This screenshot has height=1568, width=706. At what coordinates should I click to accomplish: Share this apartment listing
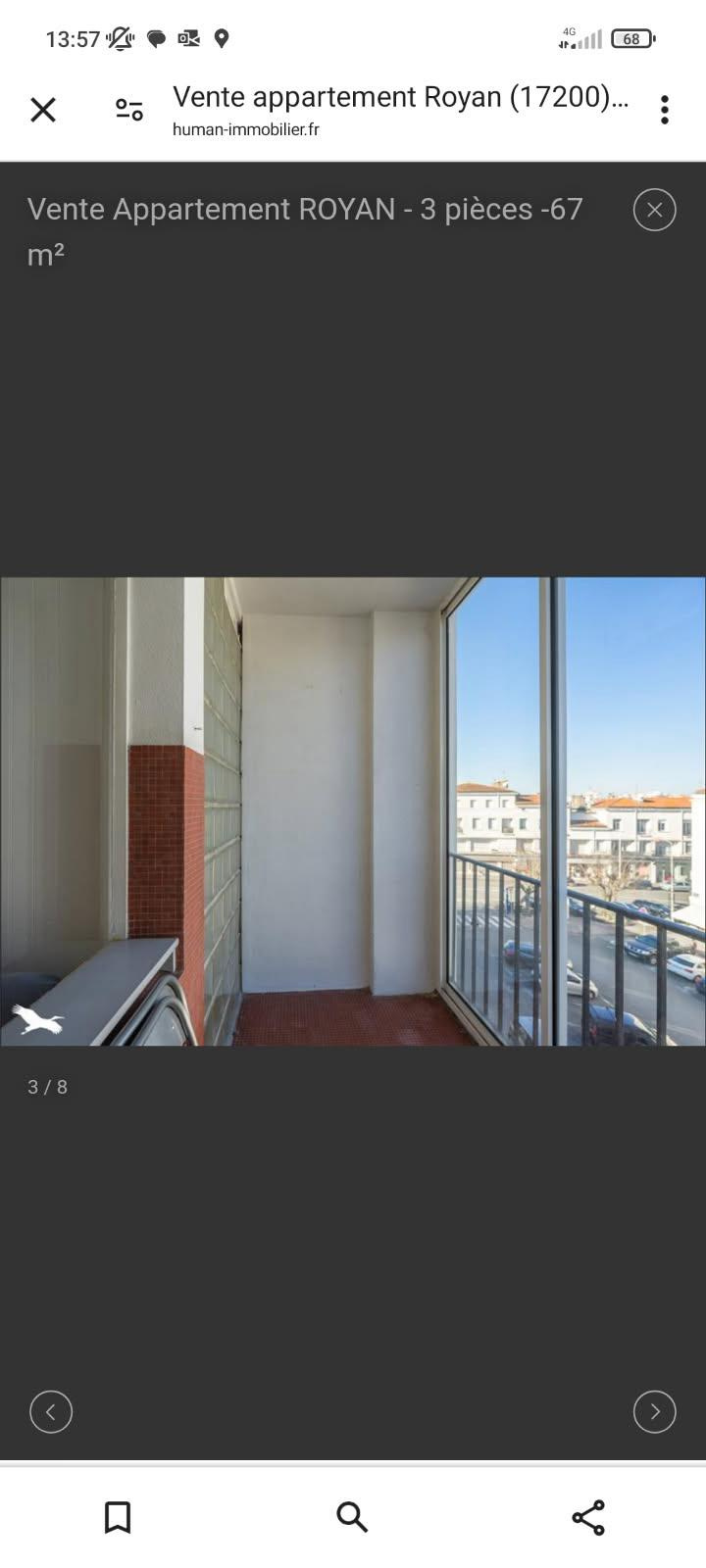coord(588,1517)
